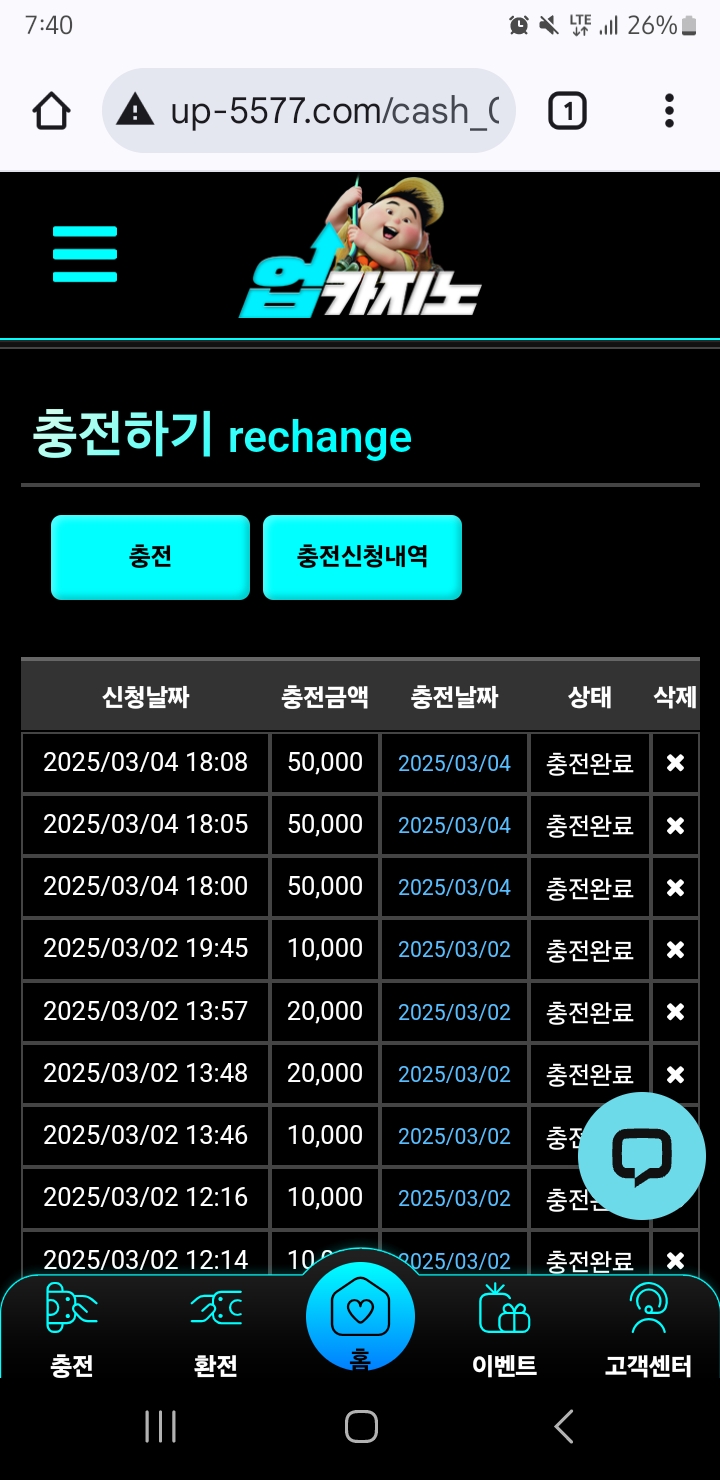The height and width of the screenshot is (1480, 720).
Task: Go to the browser home page
Action: tap(52, 111)
